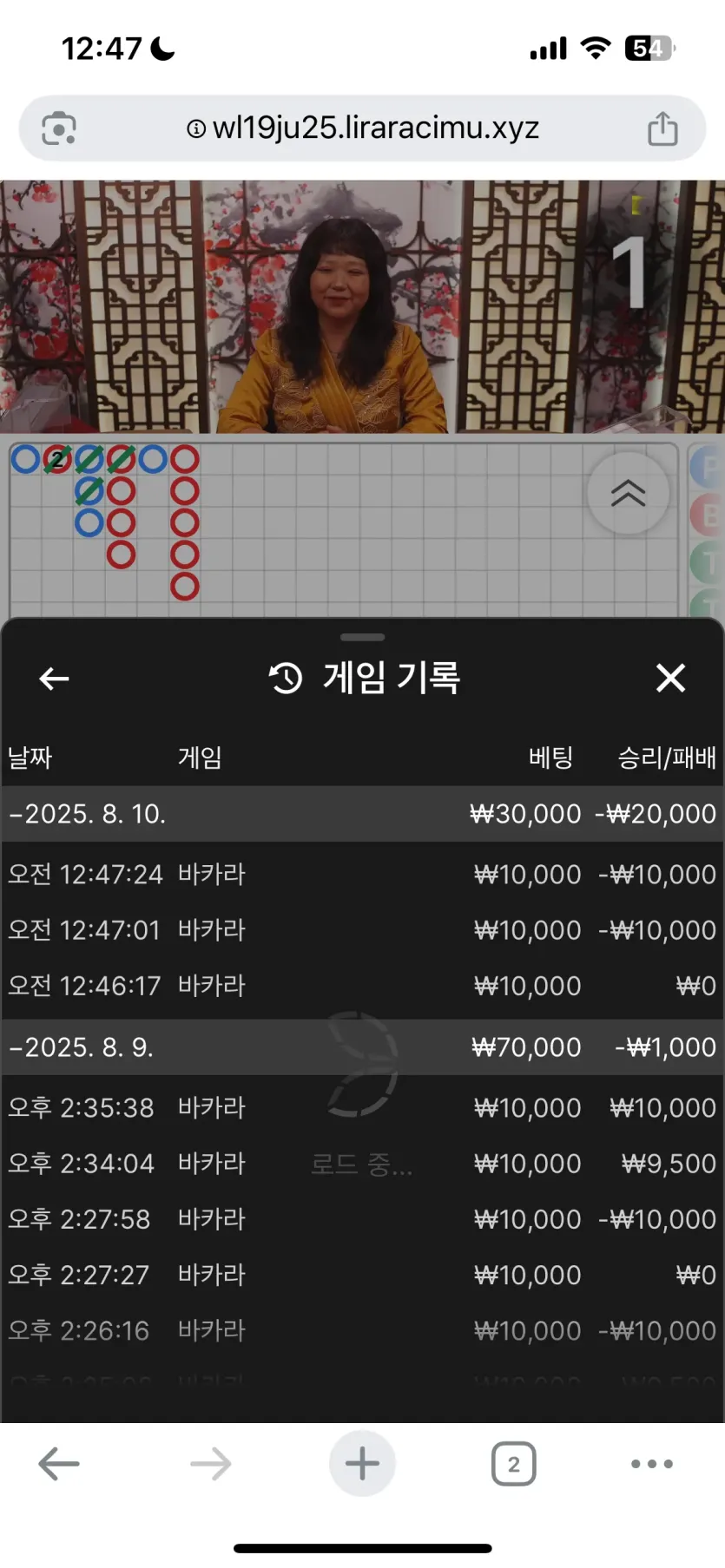Image resolution: width=725 pixels, height=1568 pixels.
Task: Open browser overflow menu
Action: (651, 1464)
